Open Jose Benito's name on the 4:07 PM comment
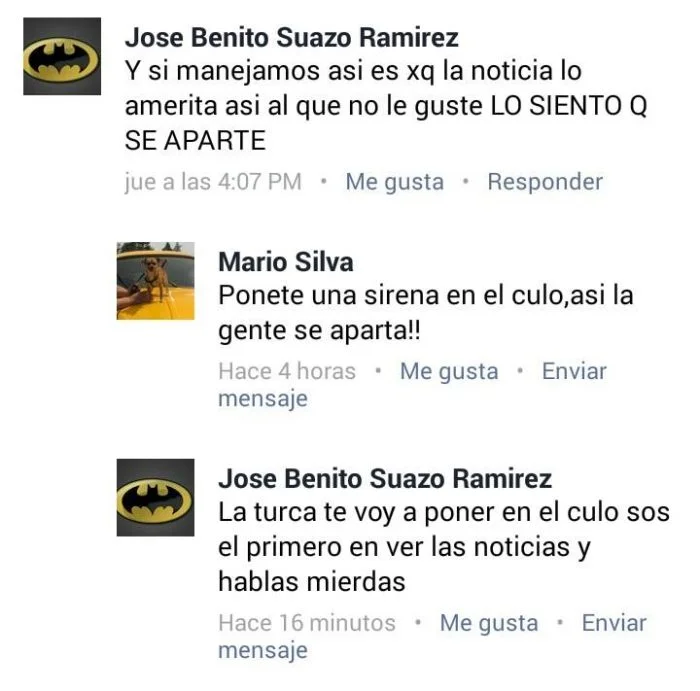This screenshot has height=691, width=700. click(x=292, y=38)
